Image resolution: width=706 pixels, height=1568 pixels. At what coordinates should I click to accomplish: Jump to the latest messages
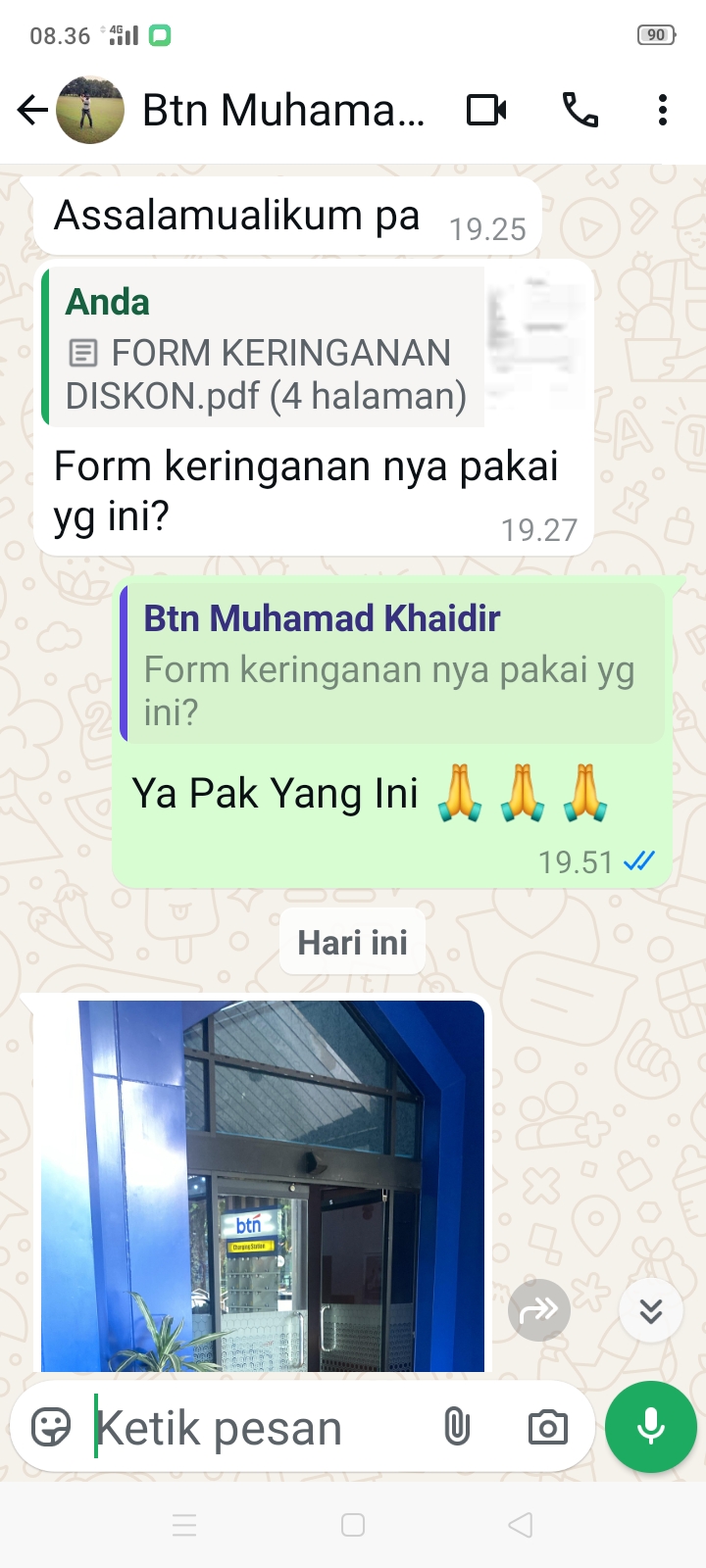[x=651, y=1310]
